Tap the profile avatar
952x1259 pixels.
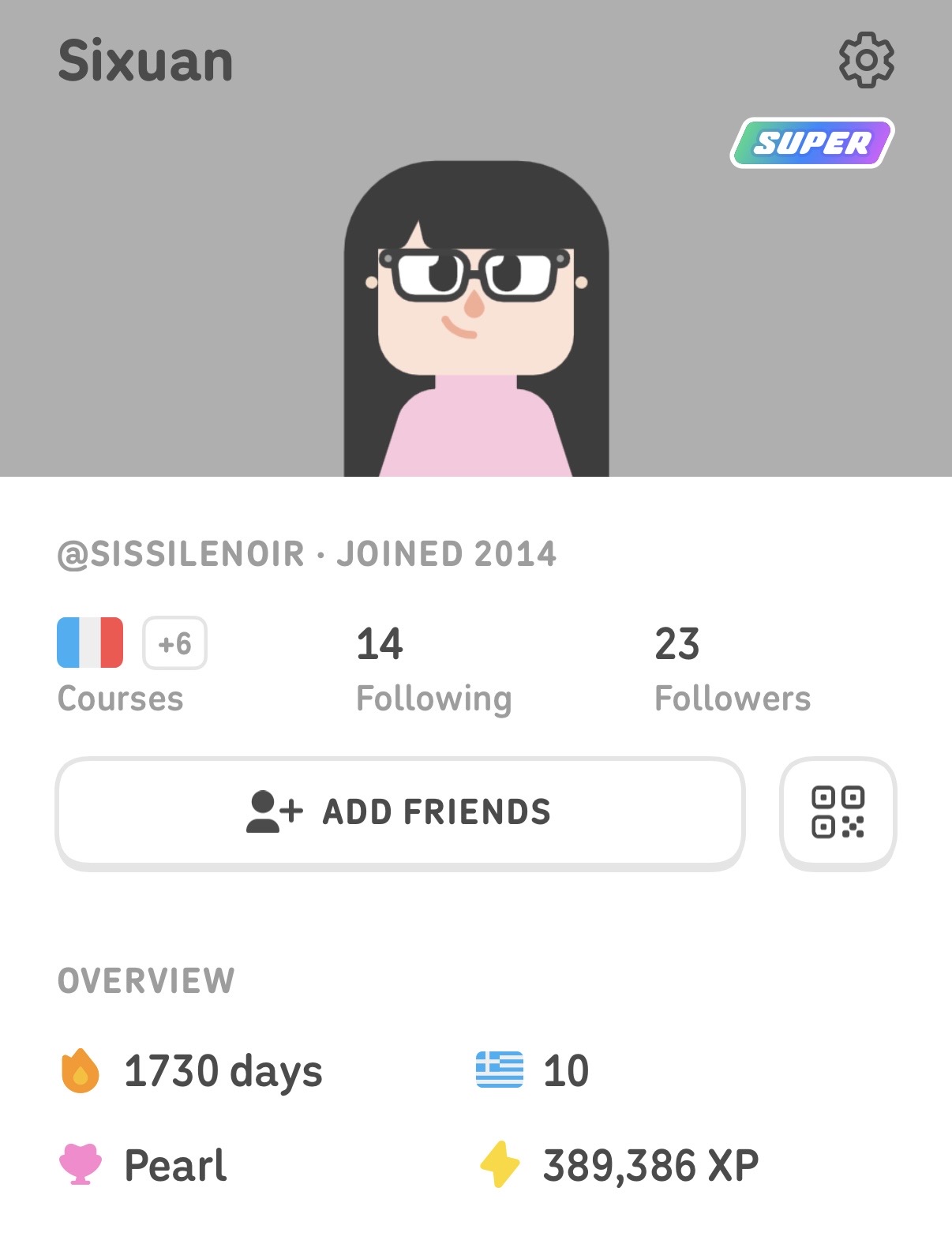click(x=476, y=320)
